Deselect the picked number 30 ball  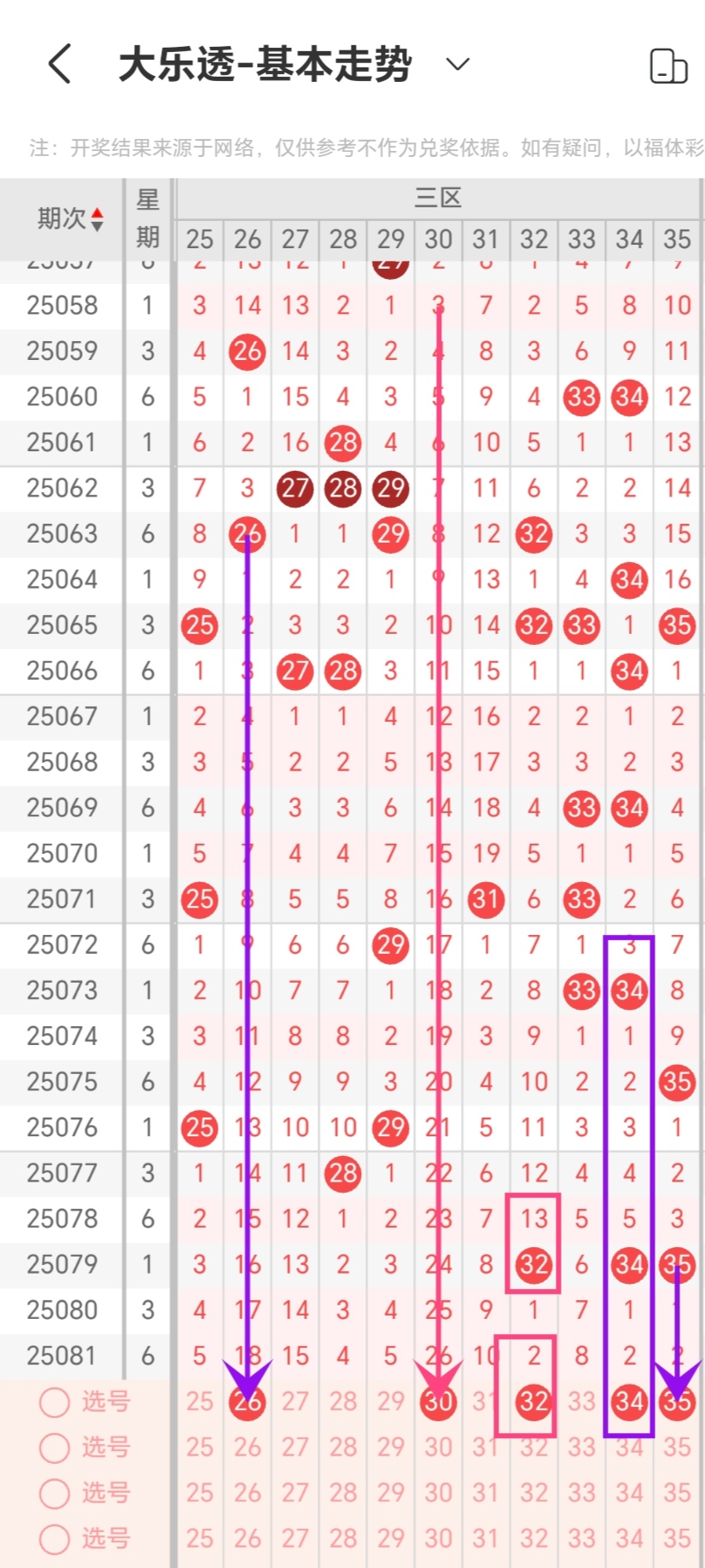point(438,1401)
